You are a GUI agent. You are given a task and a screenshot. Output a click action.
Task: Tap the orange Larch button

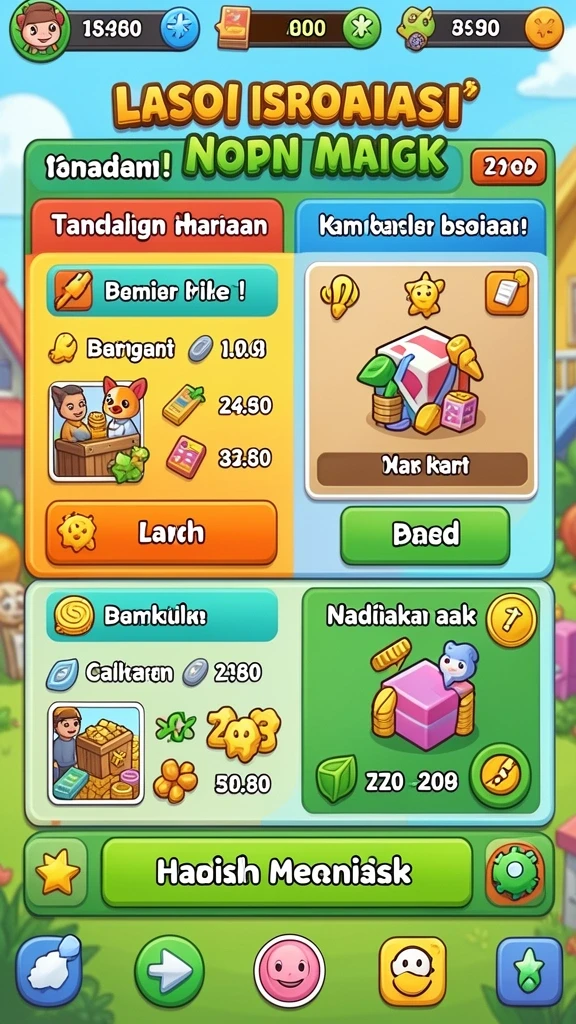tap(161, 533)
